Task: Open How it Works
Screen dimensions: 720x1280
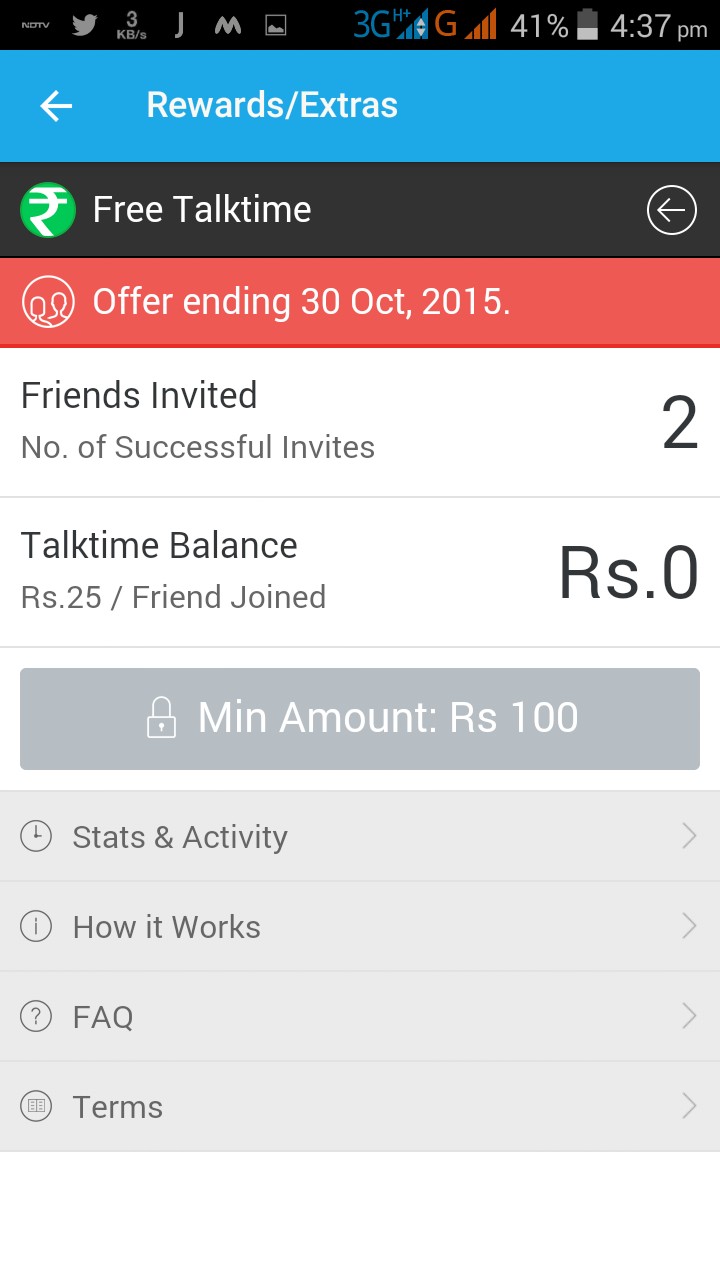Action: pos(360,926)
